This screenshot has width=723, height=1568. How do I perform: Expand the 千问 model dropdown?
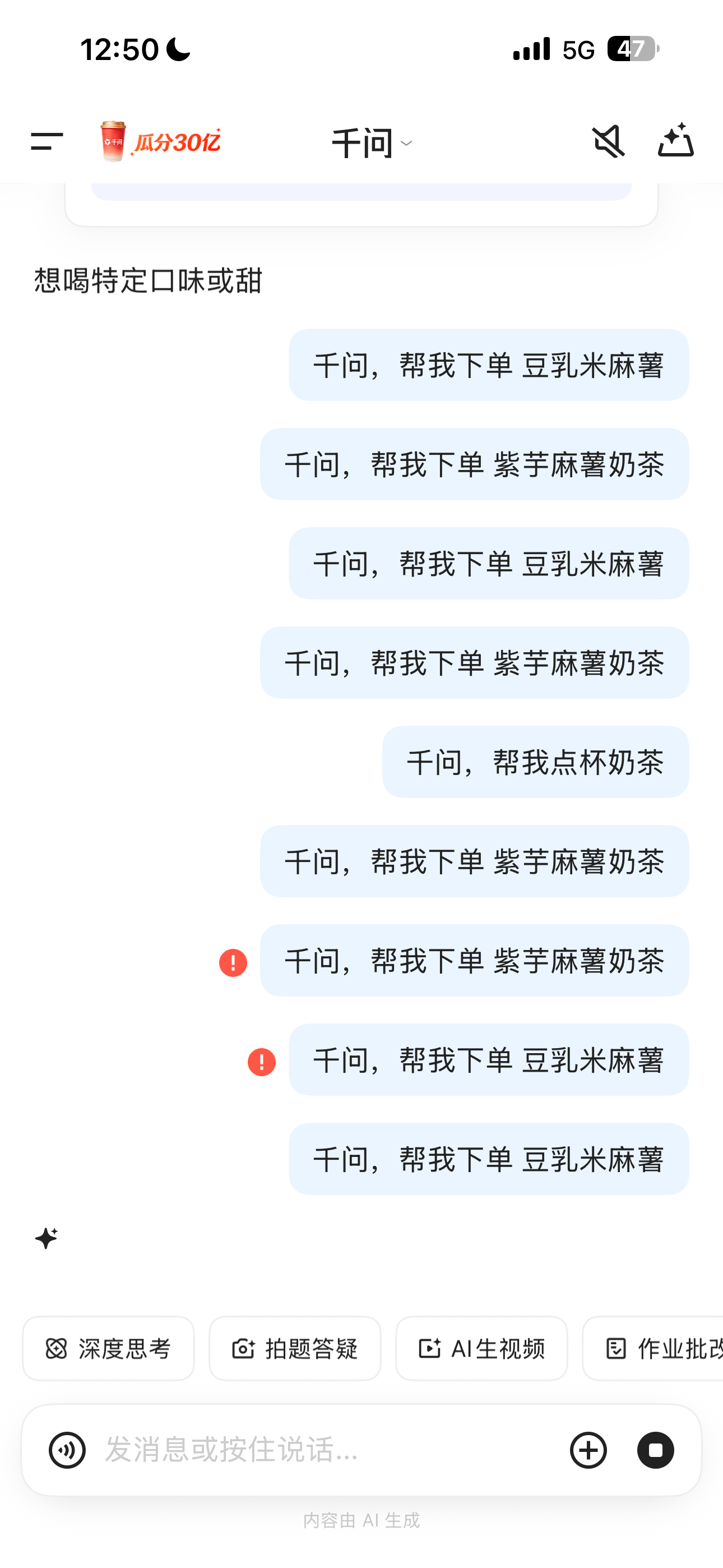click(372, 144)
